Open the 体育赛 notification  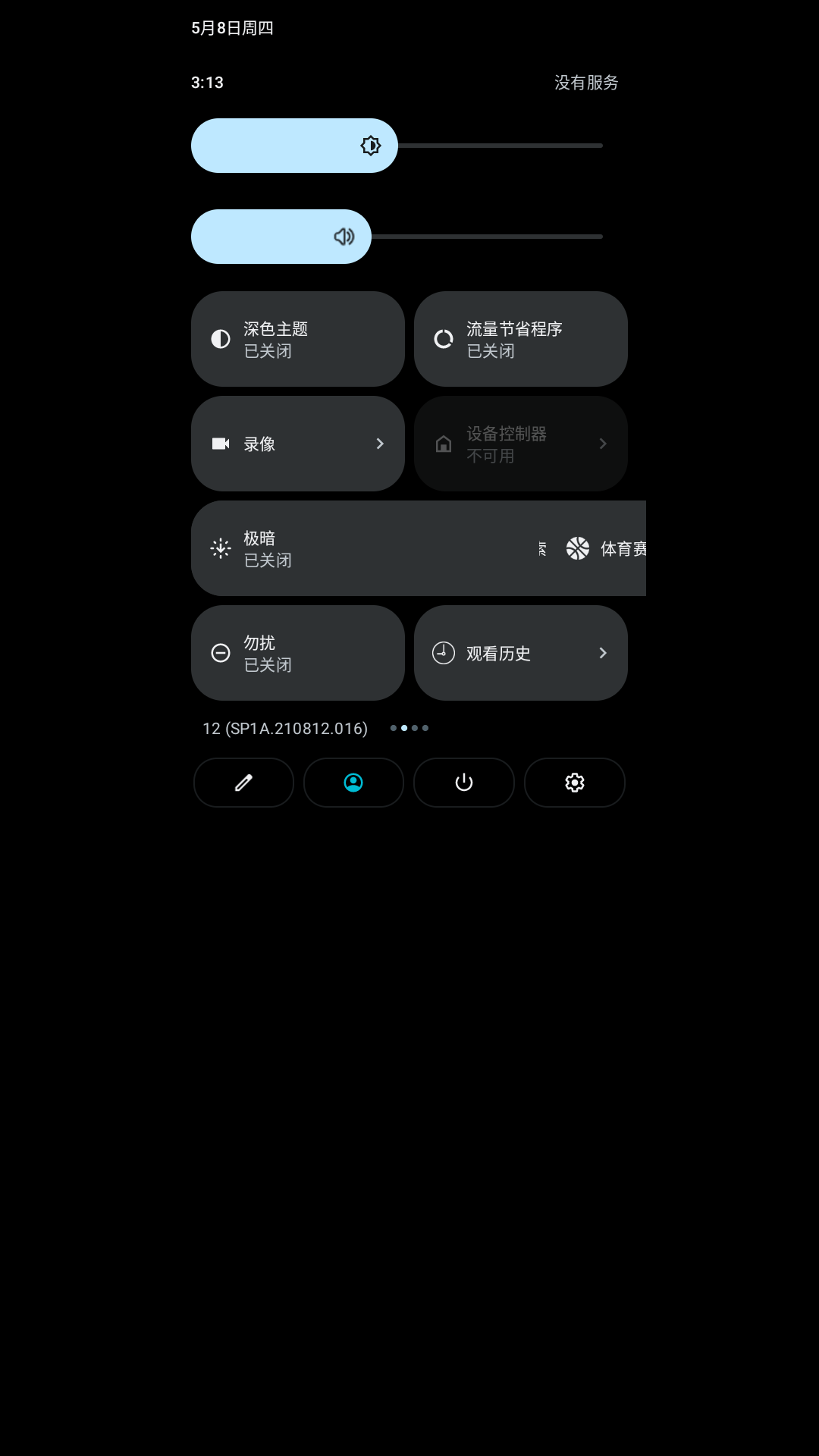pos(622,548)
